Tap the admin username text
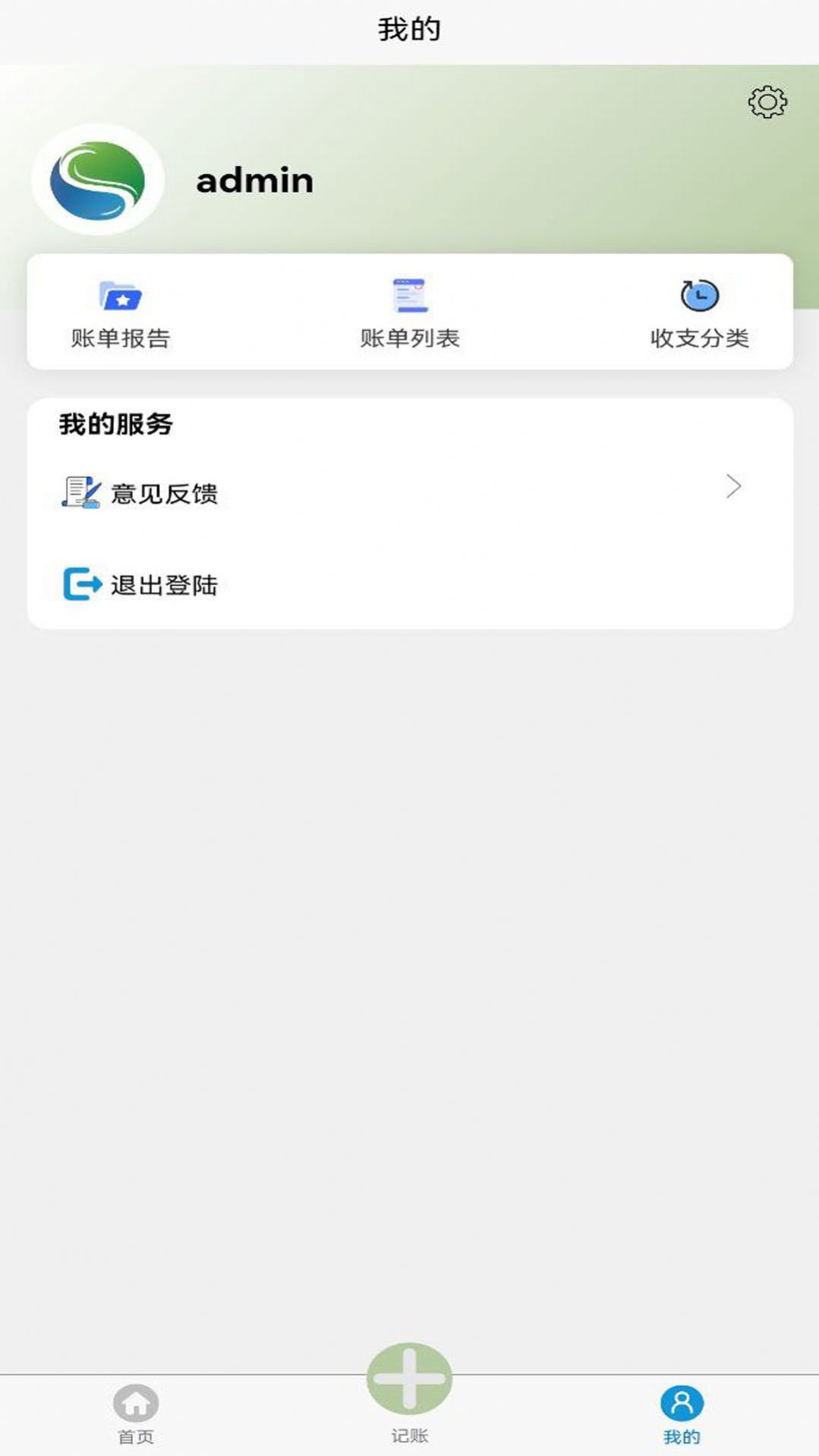Screen dimensions: 819x1456 click(x=255, y=180)
